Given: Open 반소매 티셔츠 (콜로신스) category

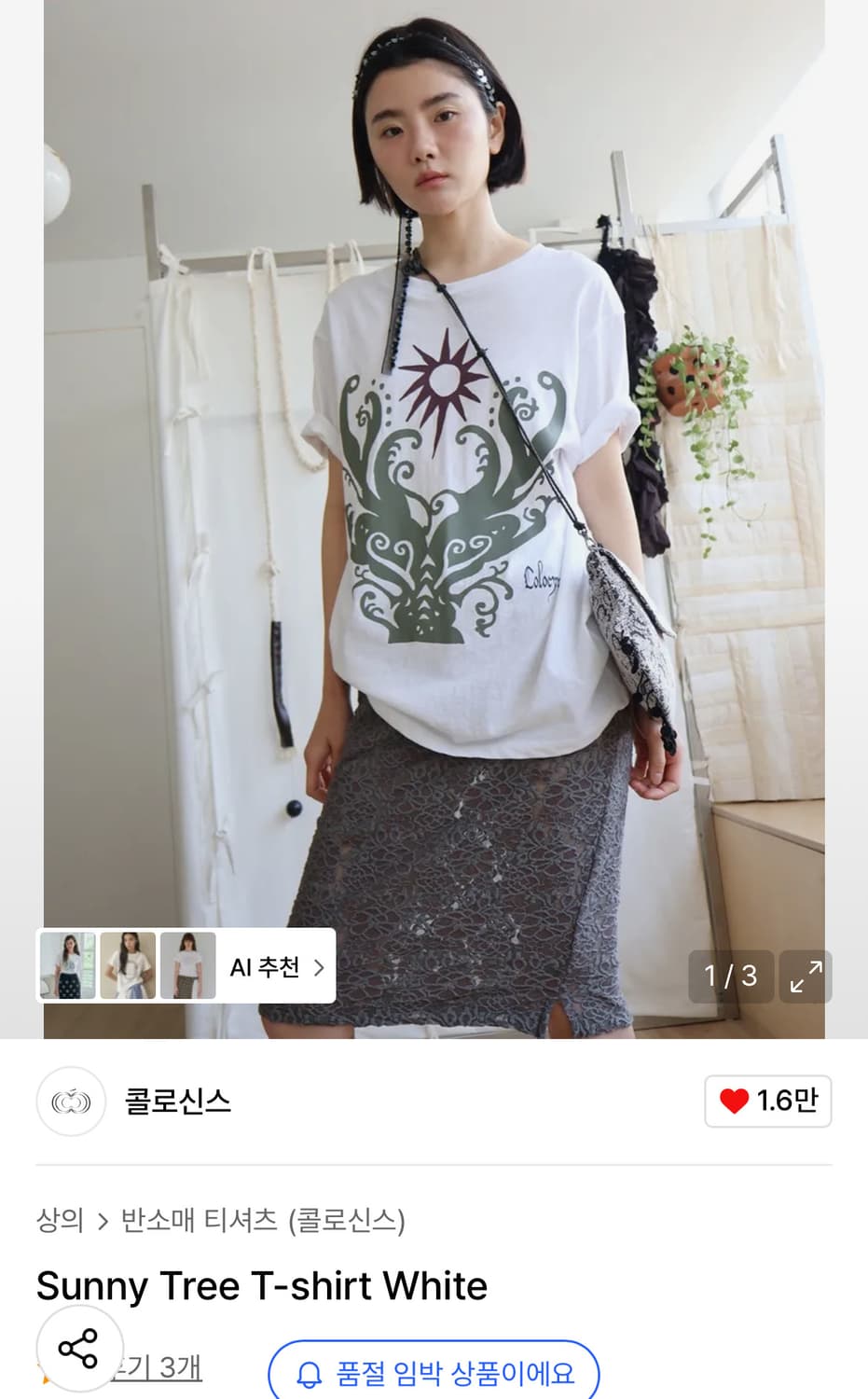Looking at the screenshot, I should coord(261,1219).
